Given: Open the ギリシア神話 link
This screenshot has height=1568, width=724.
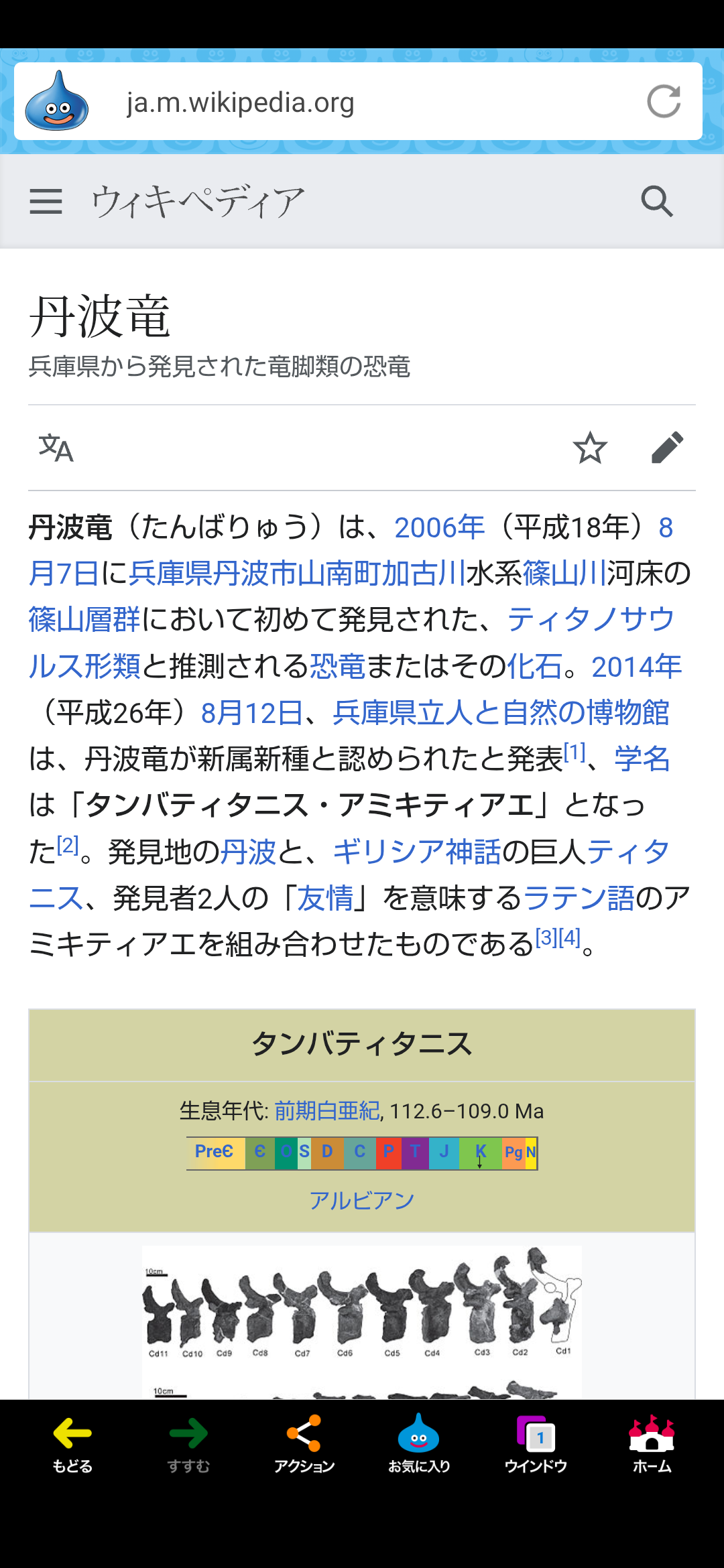Looking at the screenshot, I should tap(416, 852).
